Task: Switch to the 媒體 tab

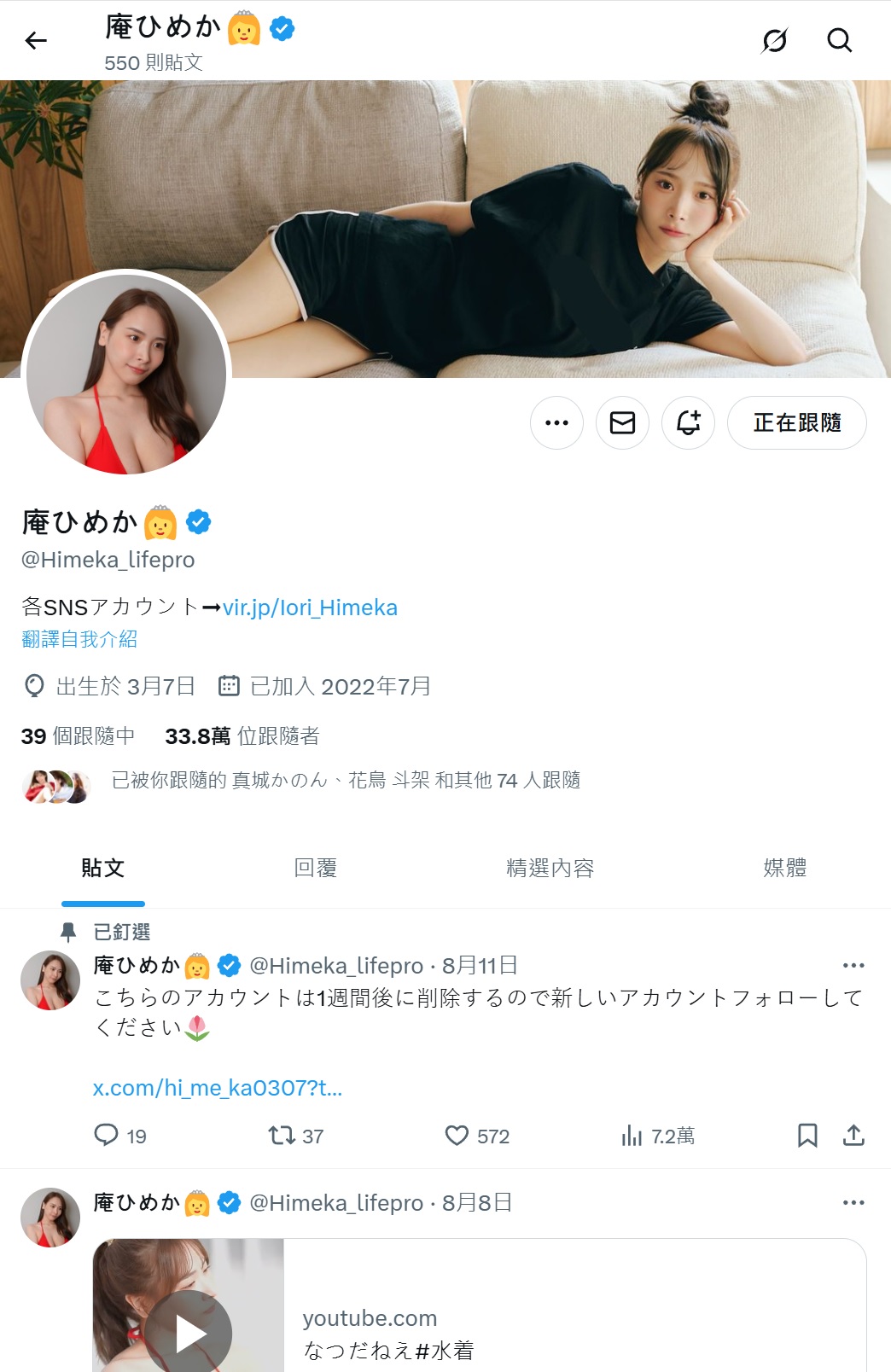Action: pyautogui.click(x=784, y=868)
